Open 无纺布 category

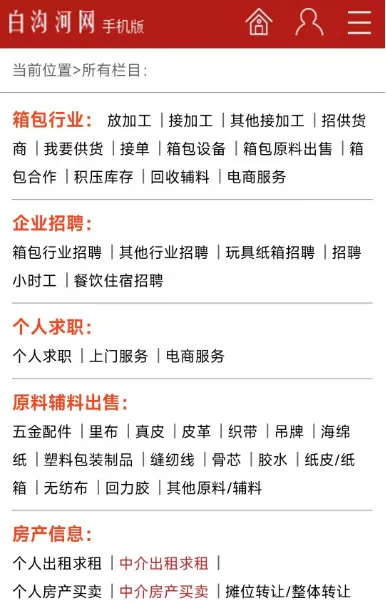click(66, 488)
